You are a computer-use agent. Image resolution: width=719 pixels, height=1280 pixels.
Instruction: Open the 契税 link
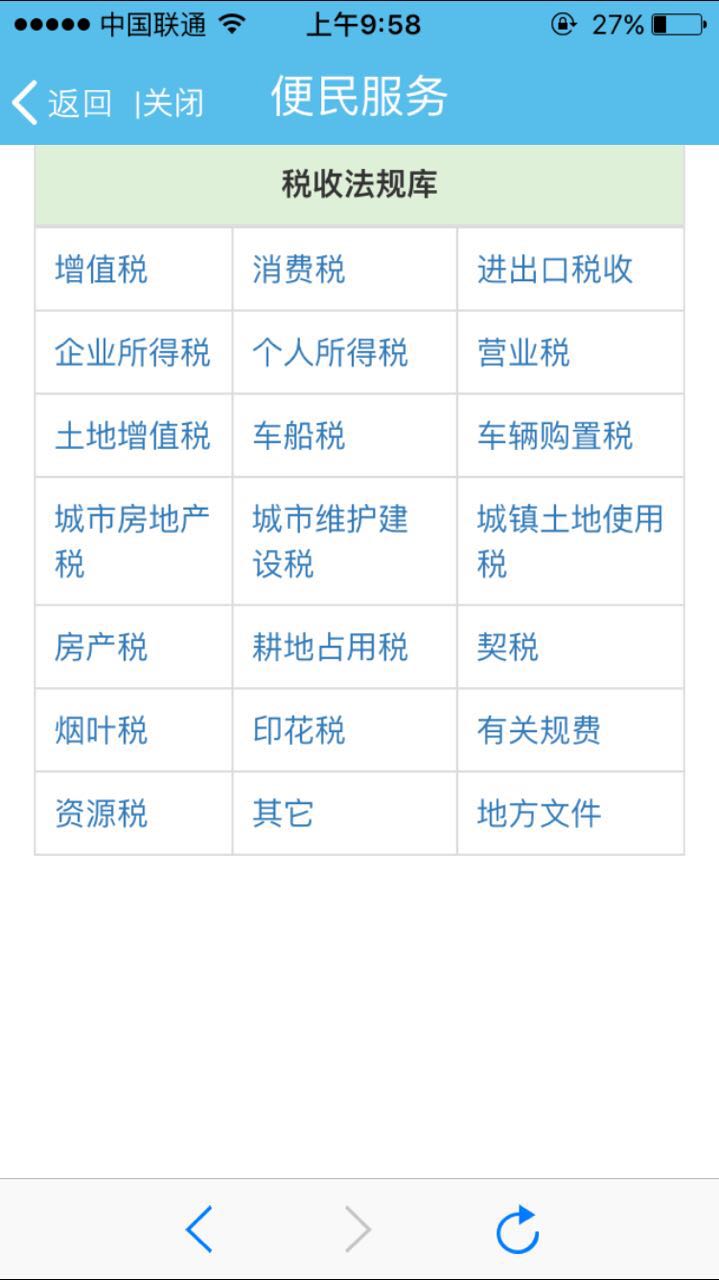click(x=508, y=647)
